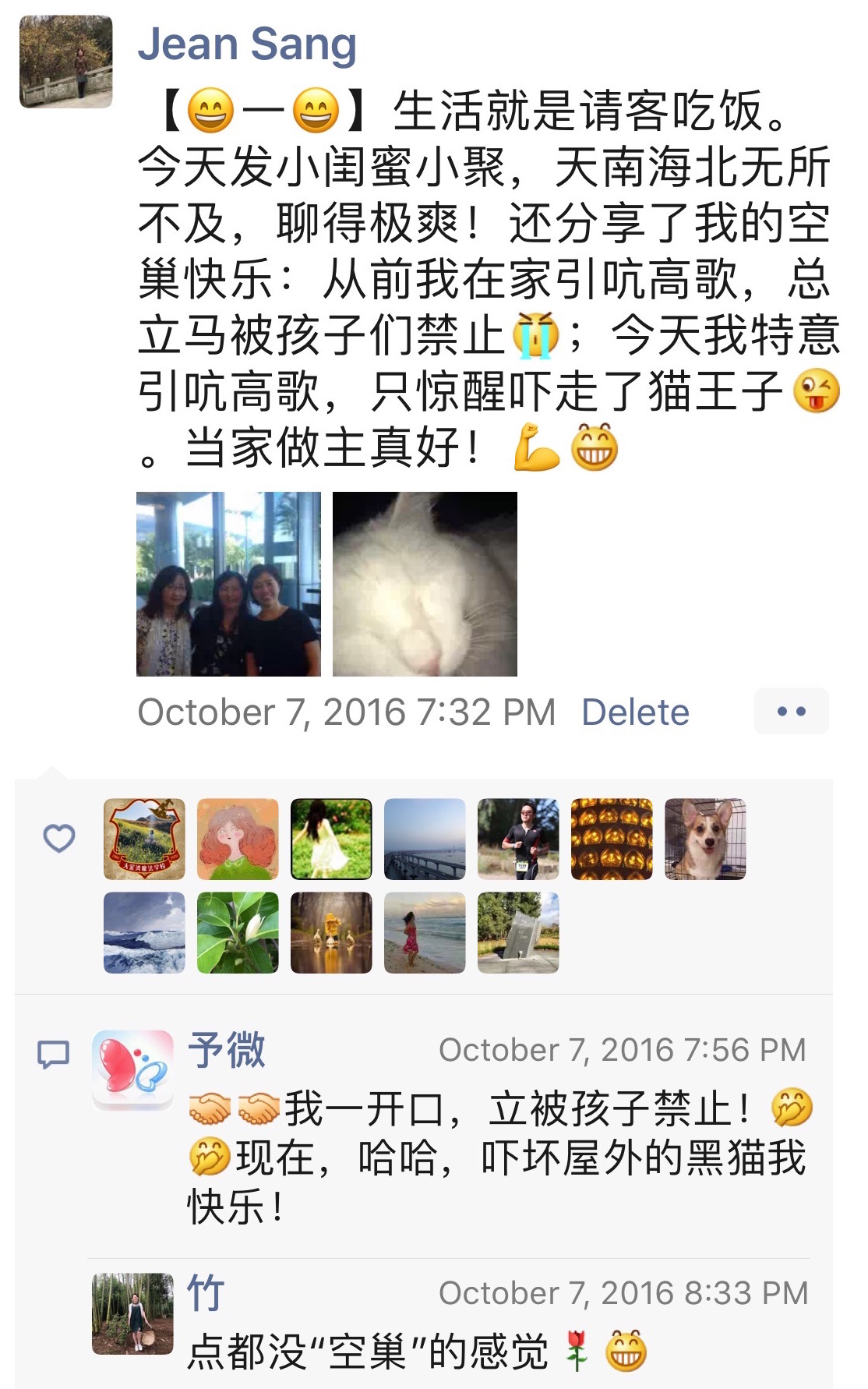Open Jean Sang's profile avatar
Screen dimensions: 868x1389
pos(65,62)
